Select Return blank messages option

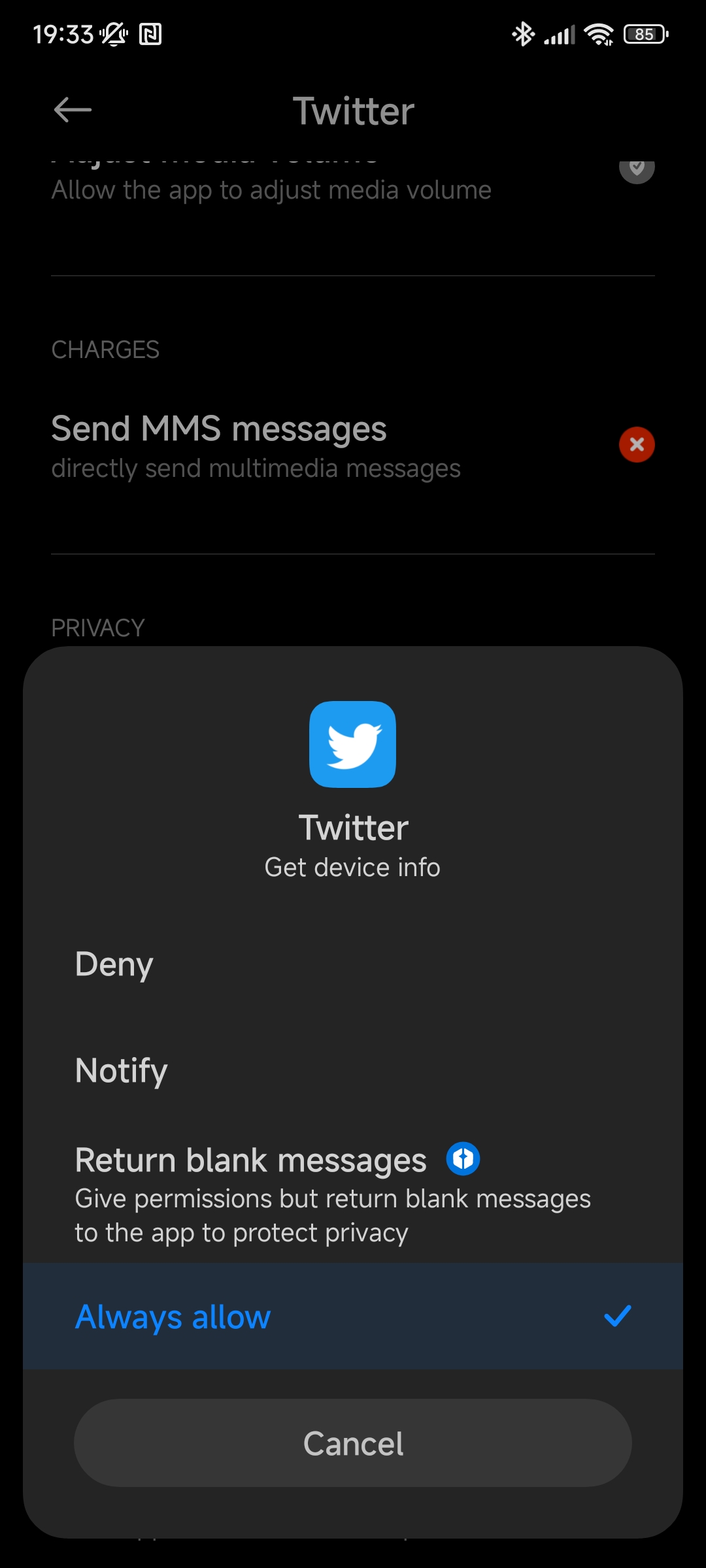[x=353, y=1194]
